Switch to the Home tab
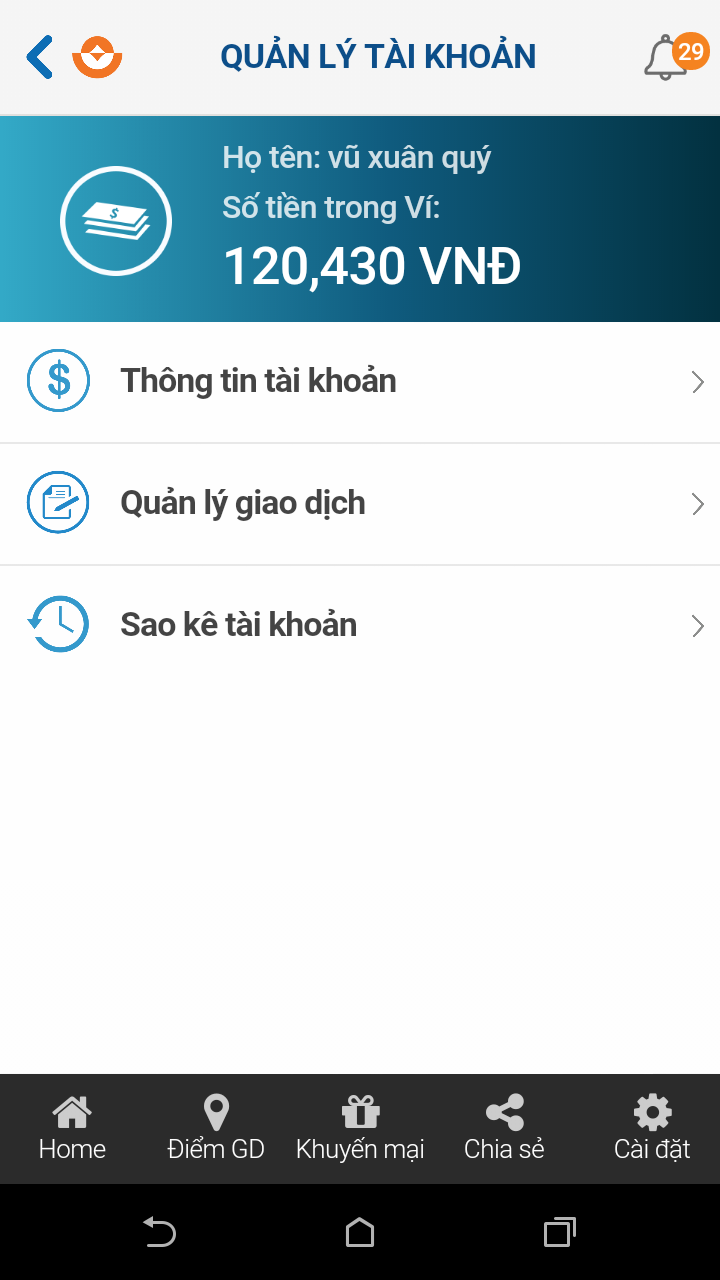720x1280 pixels. pos(72,1129)
